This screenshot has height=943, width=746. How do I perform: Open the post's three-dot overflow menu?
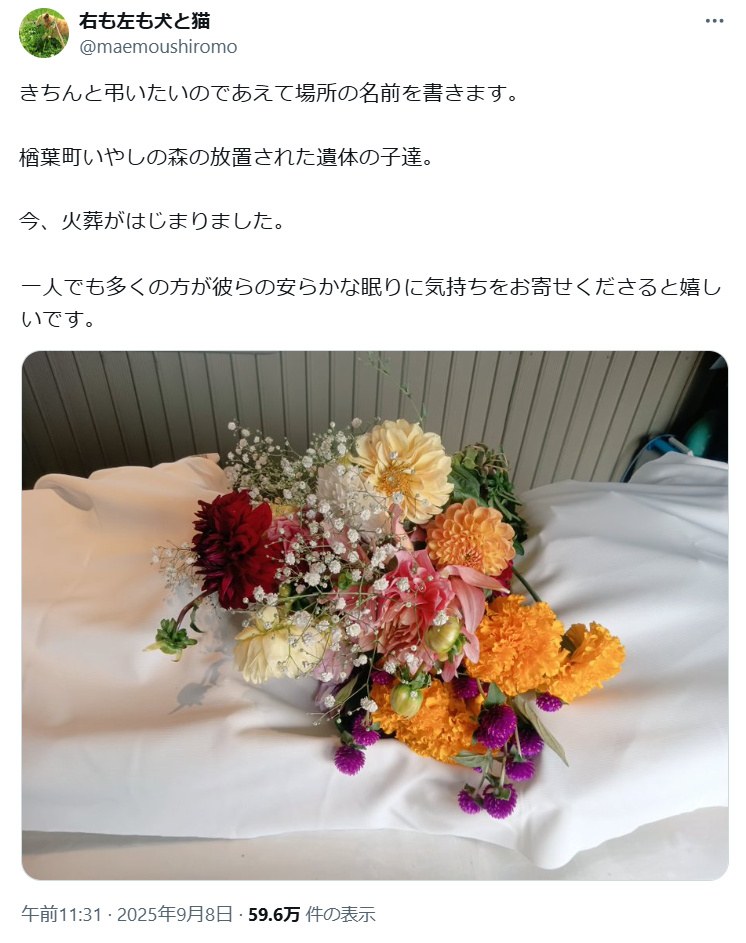click(713, 22)
